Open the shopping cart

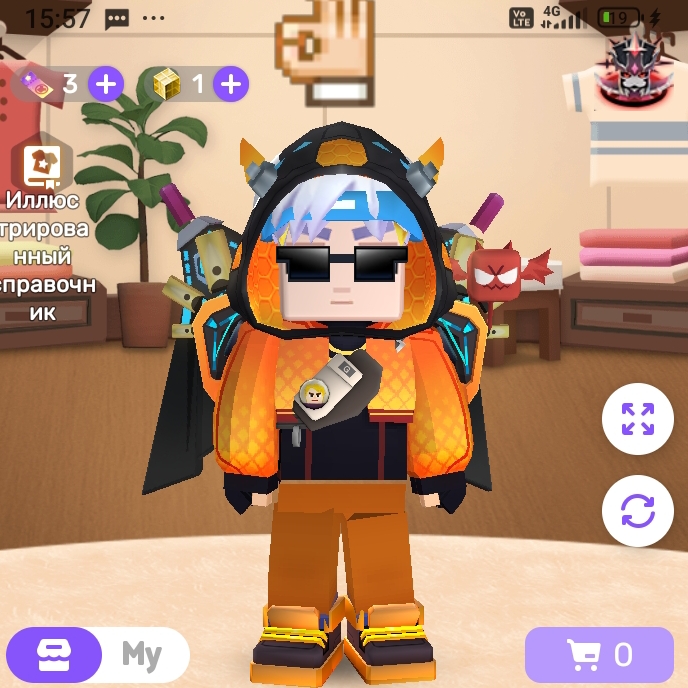(599, 655)
